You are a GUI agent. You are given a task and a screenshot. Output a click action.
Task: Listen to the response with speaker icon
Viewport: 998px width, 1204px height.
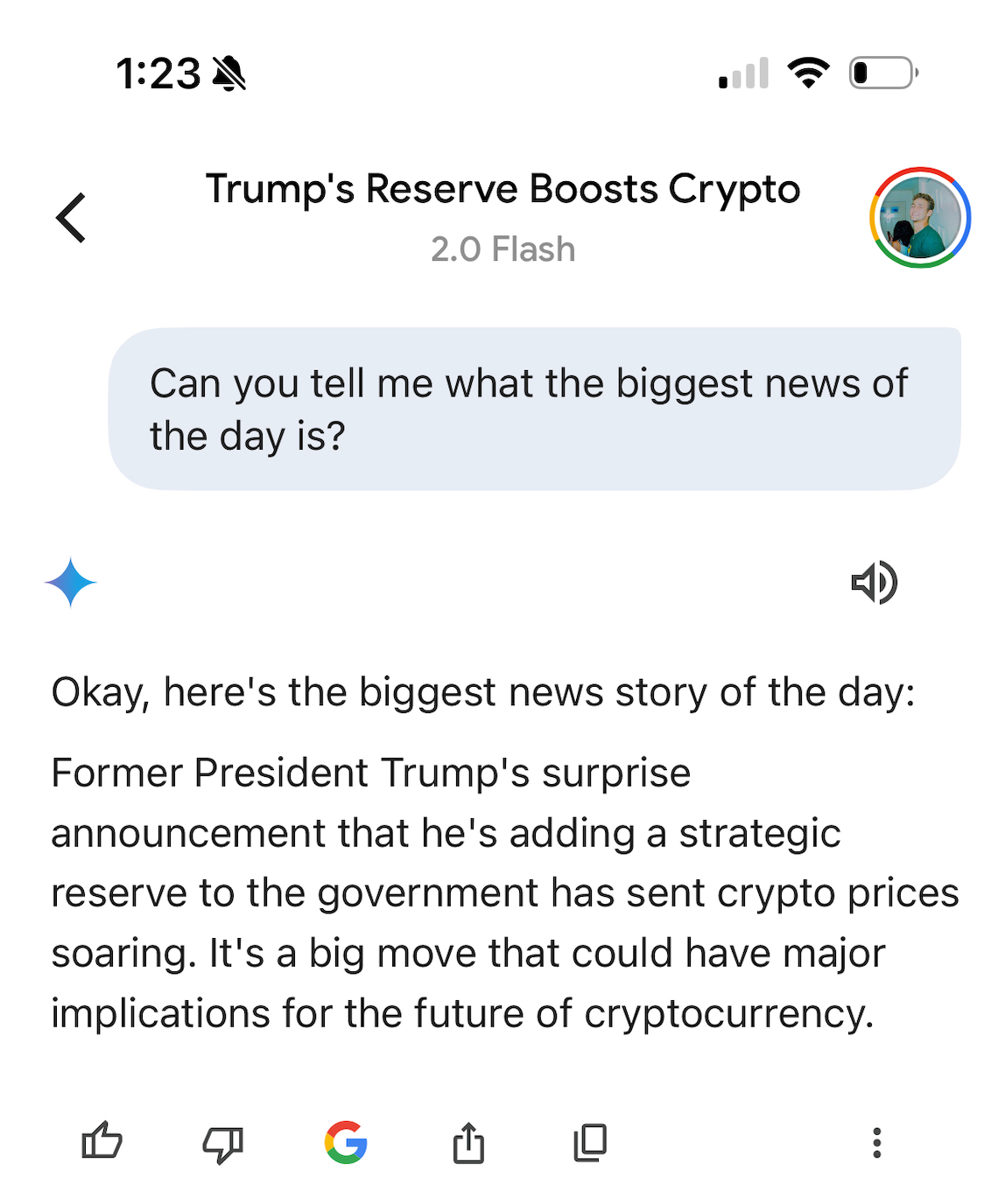[874, 583]
